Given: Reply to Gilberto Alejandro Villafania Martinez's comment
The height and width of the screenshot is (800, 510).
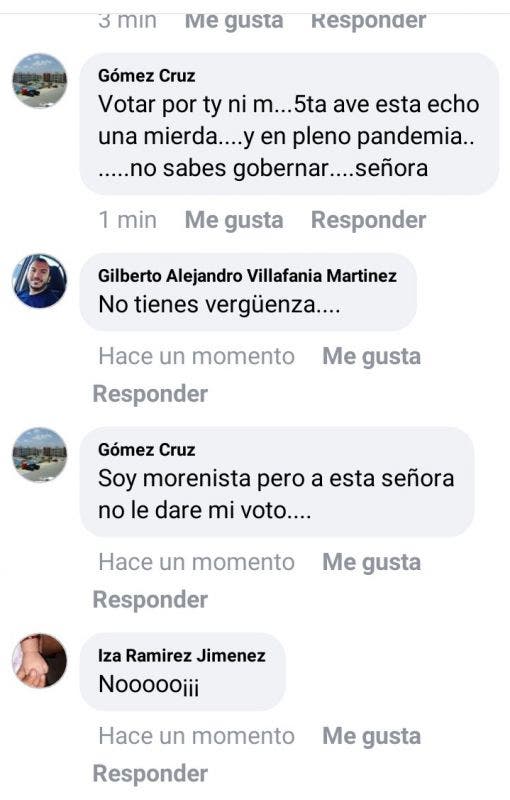Looking at the screenshot, I should click(x=150, y=394).
